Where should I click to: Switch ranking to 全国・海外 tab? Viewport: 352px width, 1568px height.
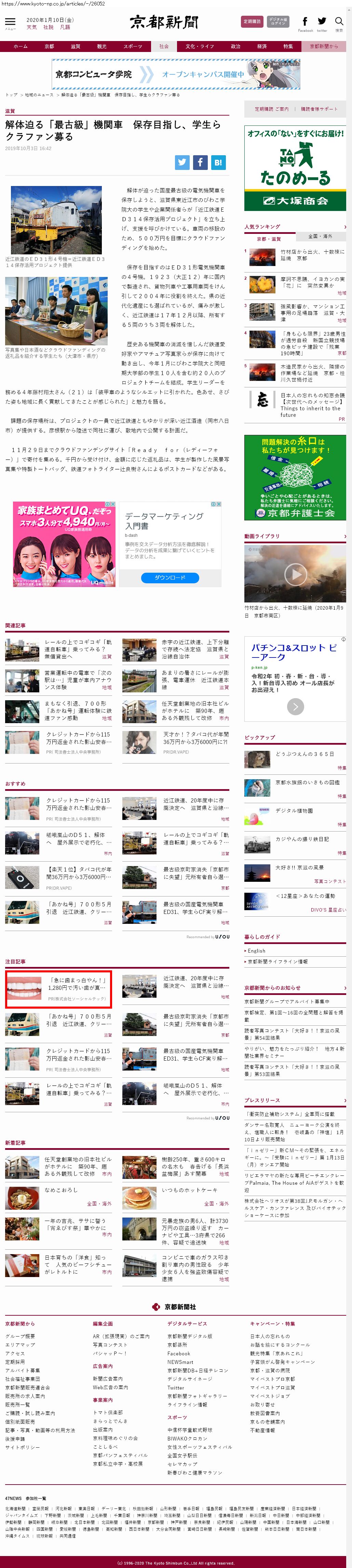pyautogui.click(x=320, y=236)
